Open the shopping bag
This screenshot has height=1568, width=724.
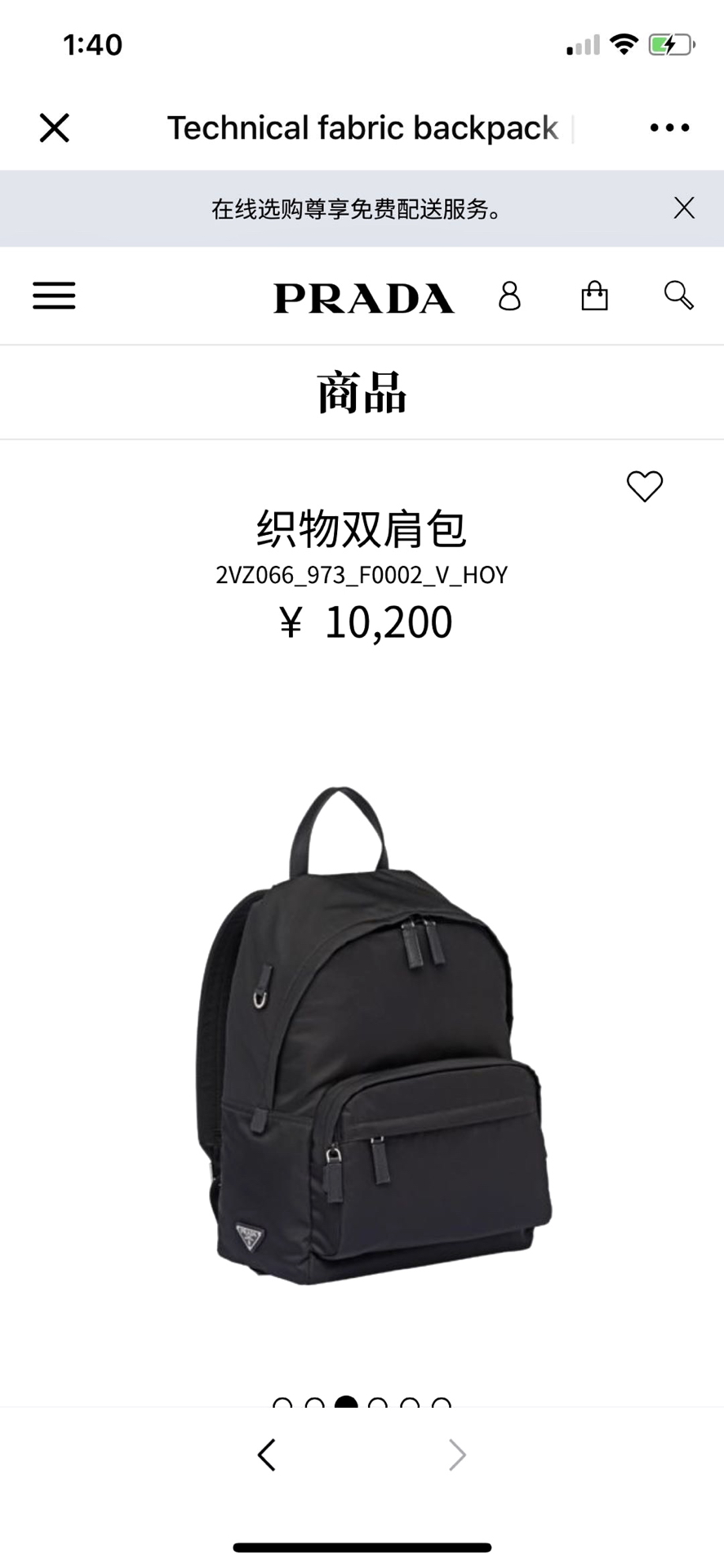[x=594, y=296]
